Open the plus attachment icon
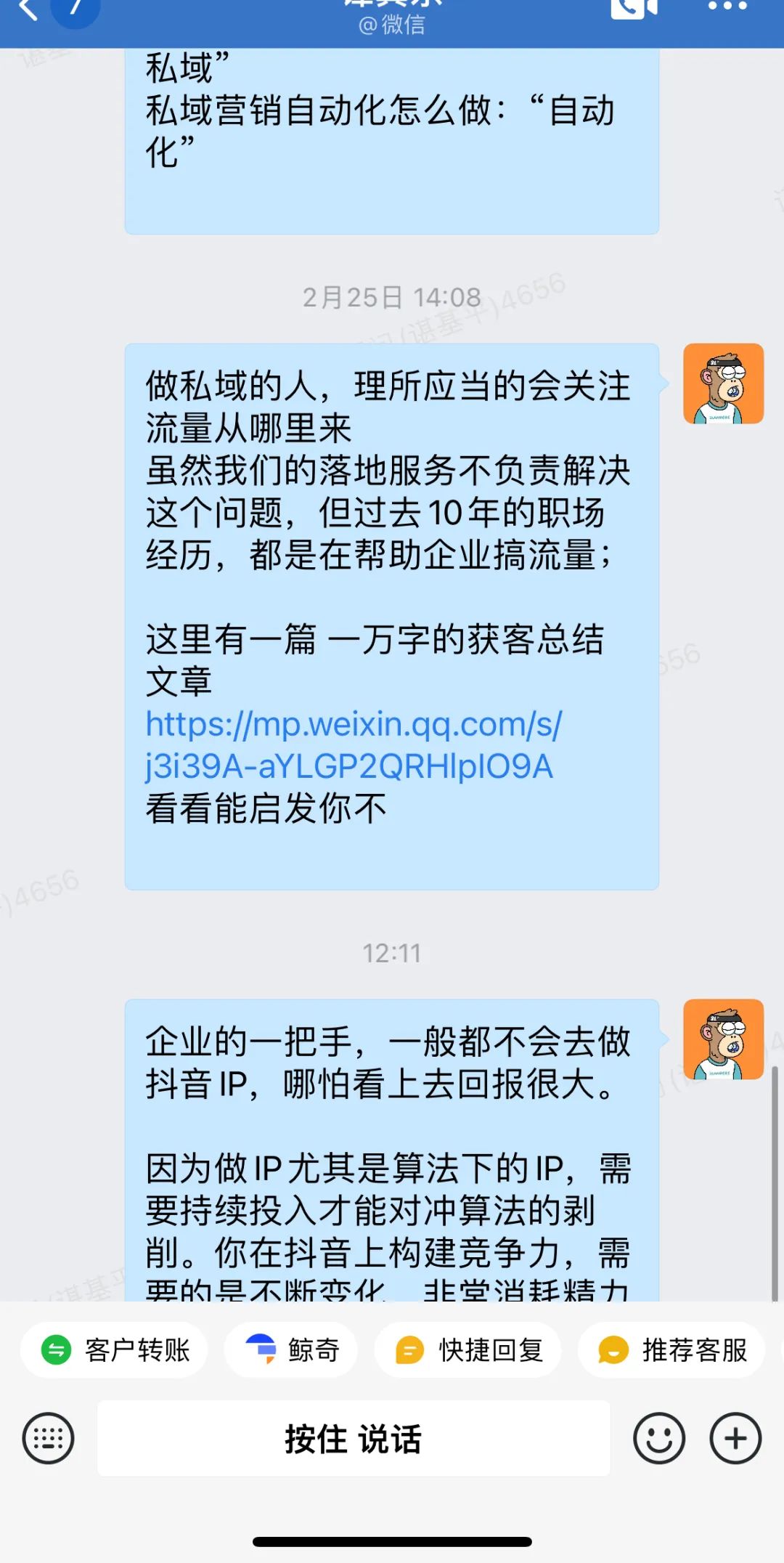 (735, 1439)
